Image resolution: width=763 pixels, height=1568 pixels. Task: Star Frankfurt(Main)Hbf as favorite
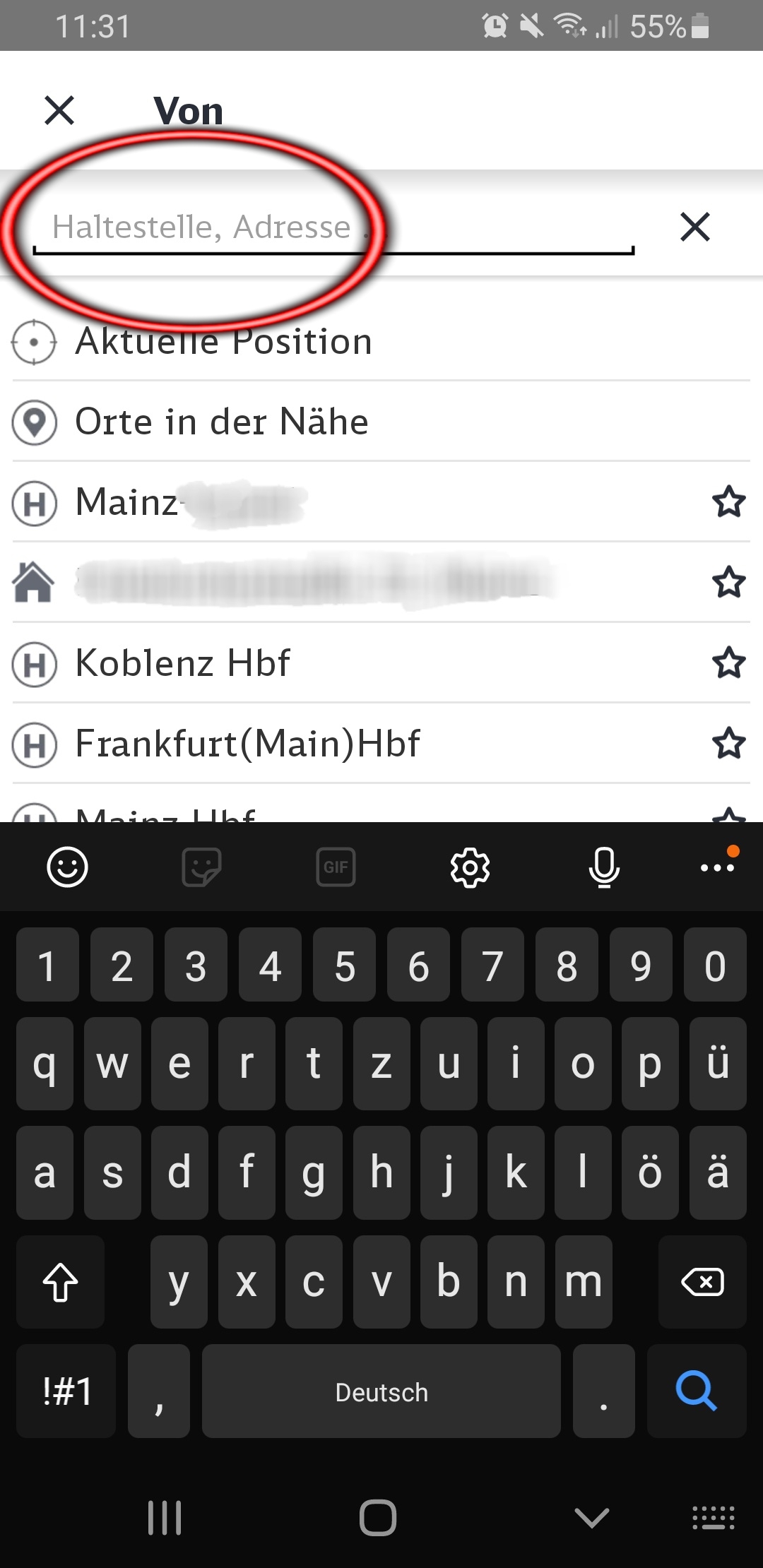pos(729,744)
